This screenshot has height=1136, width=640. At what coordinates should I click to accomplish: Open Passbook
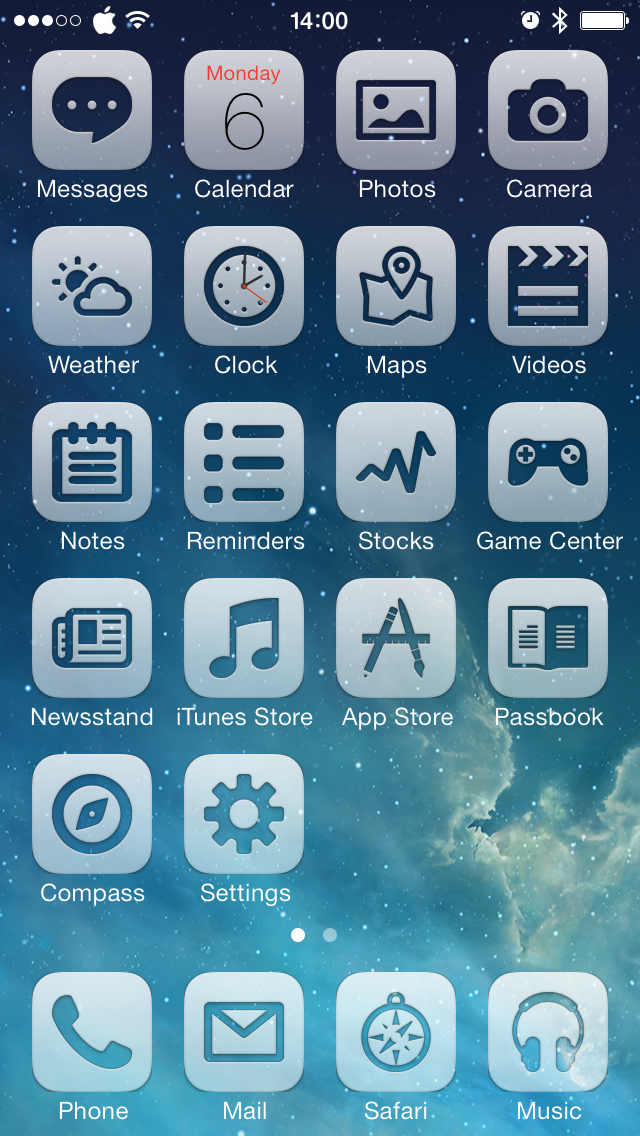pyautogui.click(x=548, y=638)
